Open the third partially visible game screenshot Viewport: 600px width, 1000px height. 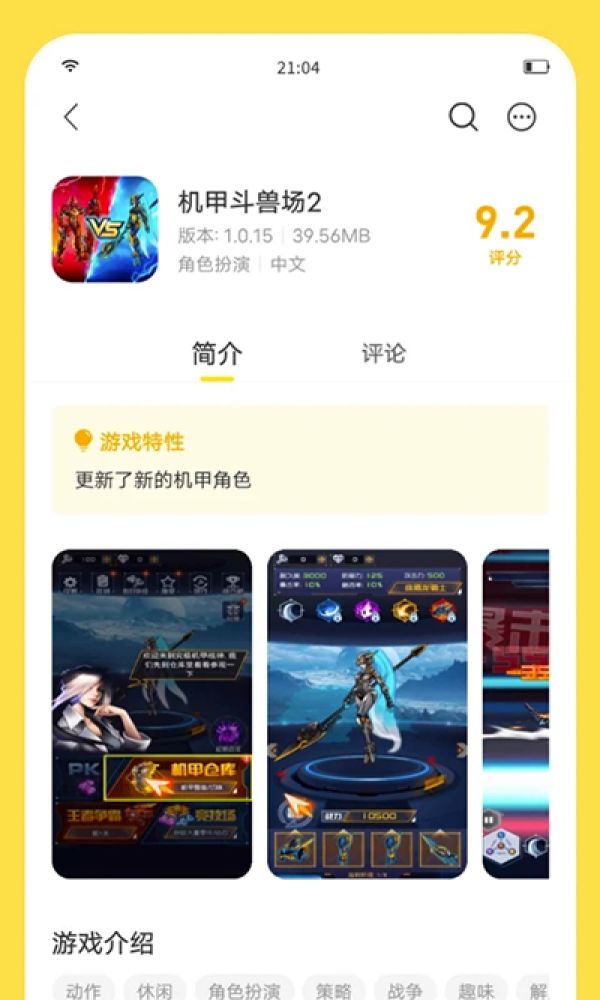516,713
